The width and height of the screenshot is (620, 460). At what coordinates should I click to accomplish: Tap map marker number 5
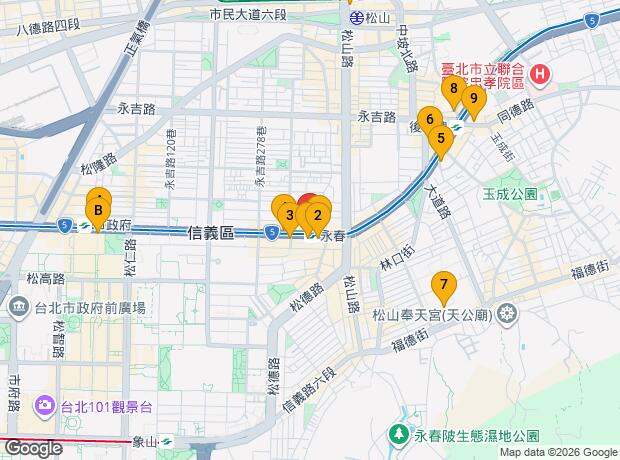pyautogui.click(x=441, y=139)
